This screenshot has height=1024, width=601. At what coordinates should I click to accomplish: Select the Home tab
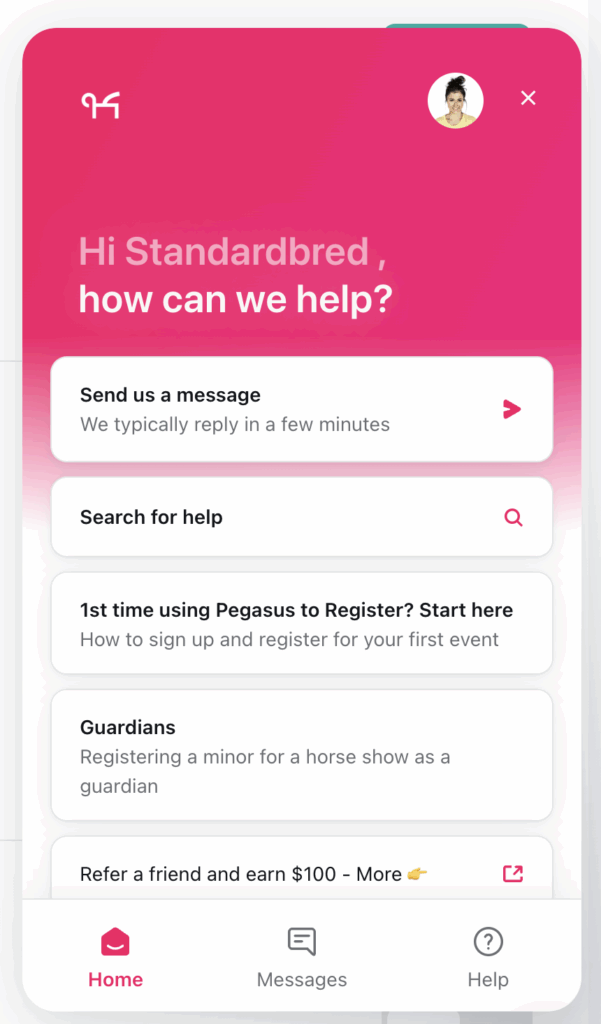(115, 957)
